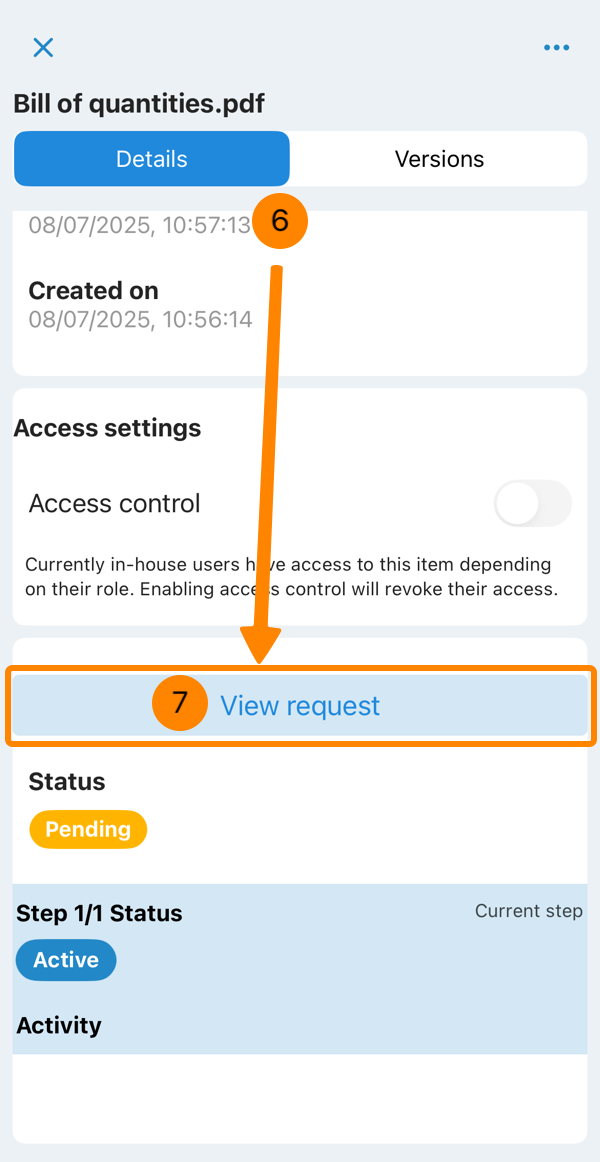Open the three-dot overflow menu
This screenshot has height=1162, width=600.
pos(556,47)
